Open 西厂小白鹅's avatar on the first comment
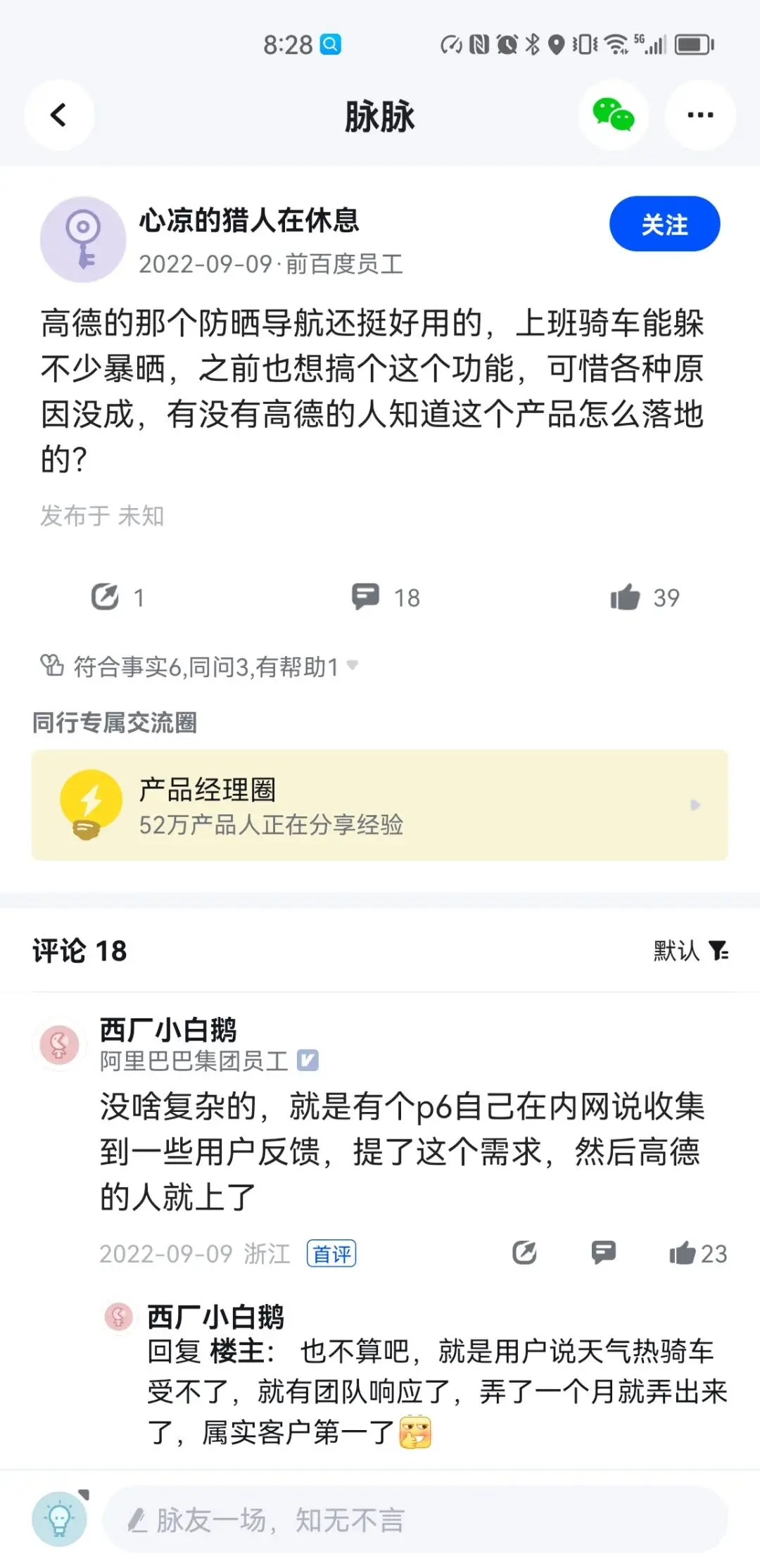Viewport: 760px width, 1568px height. tap(59, 1044)
